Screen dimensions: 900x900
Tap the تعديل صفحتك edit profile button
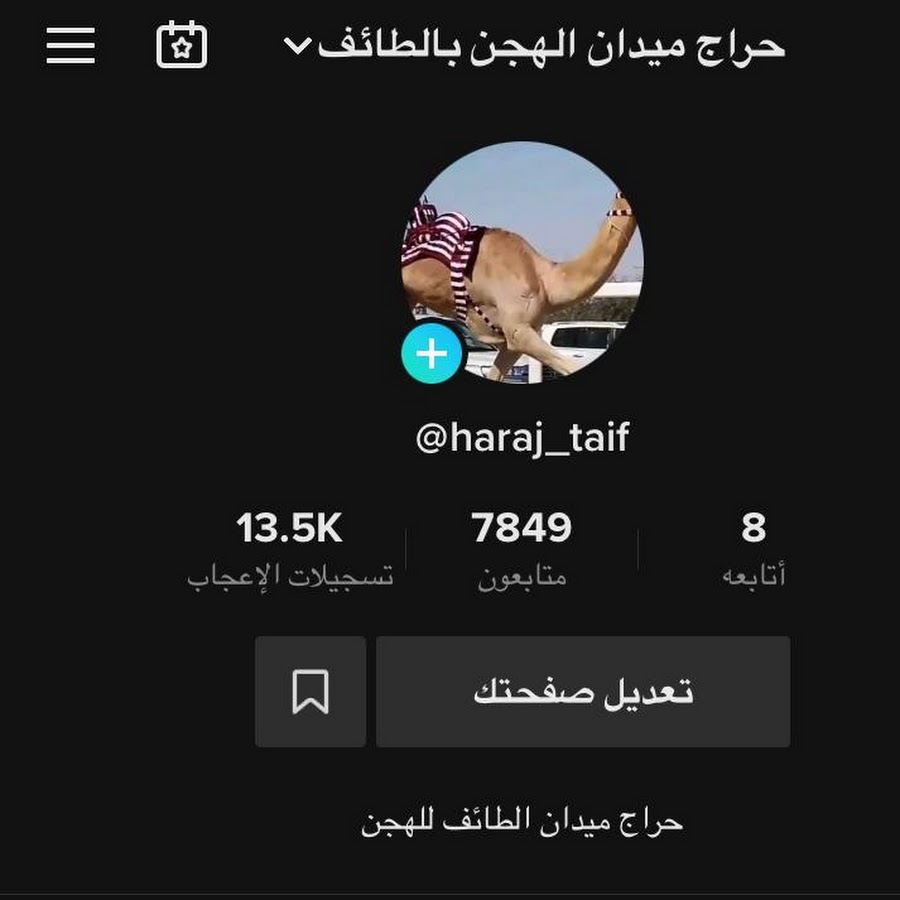pyautogui.click(x=583, y=692)
